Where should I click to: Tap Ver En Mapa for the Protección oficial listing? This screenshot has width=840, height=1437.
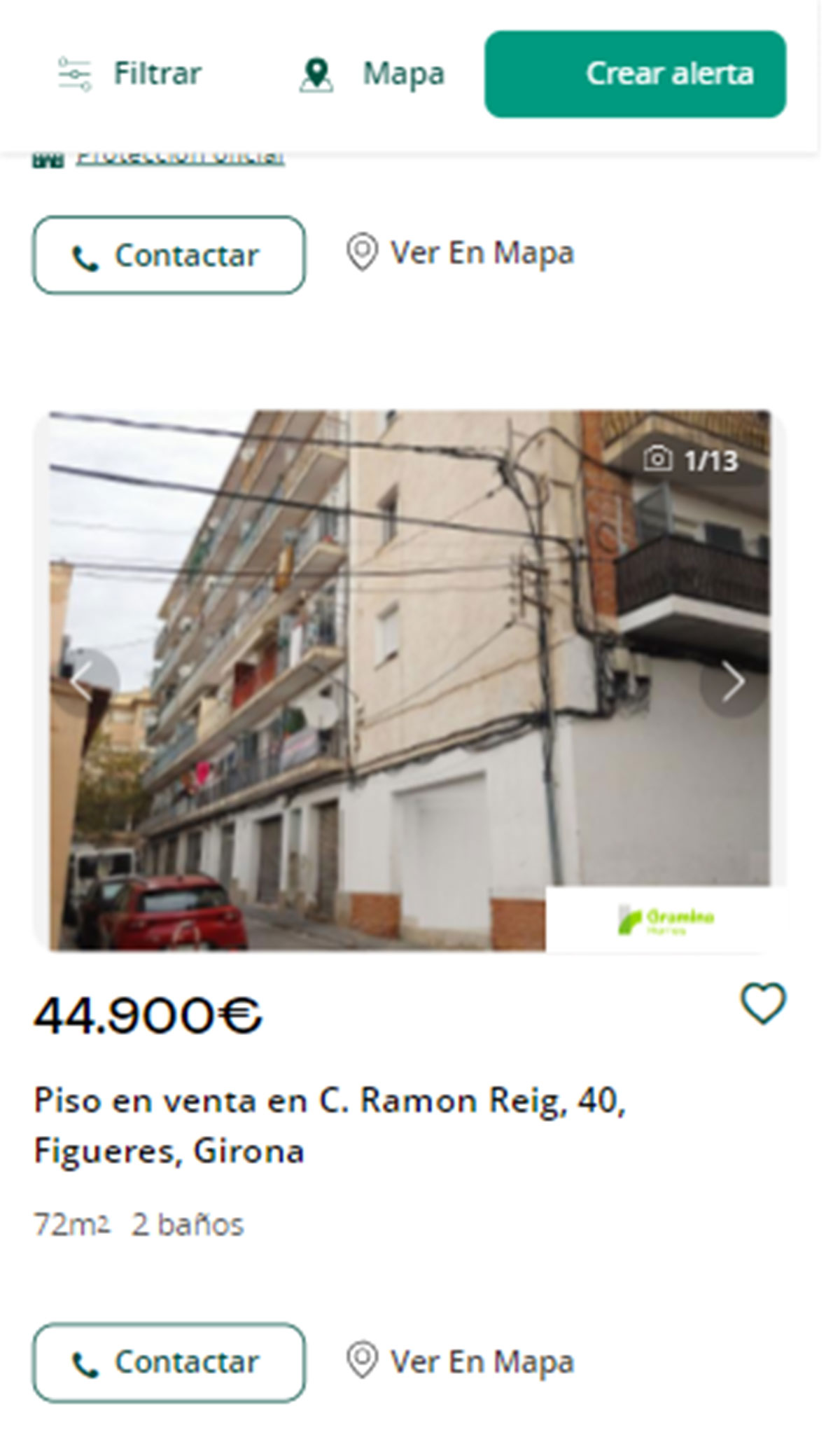pyautogui.click(x=461, y=253)
